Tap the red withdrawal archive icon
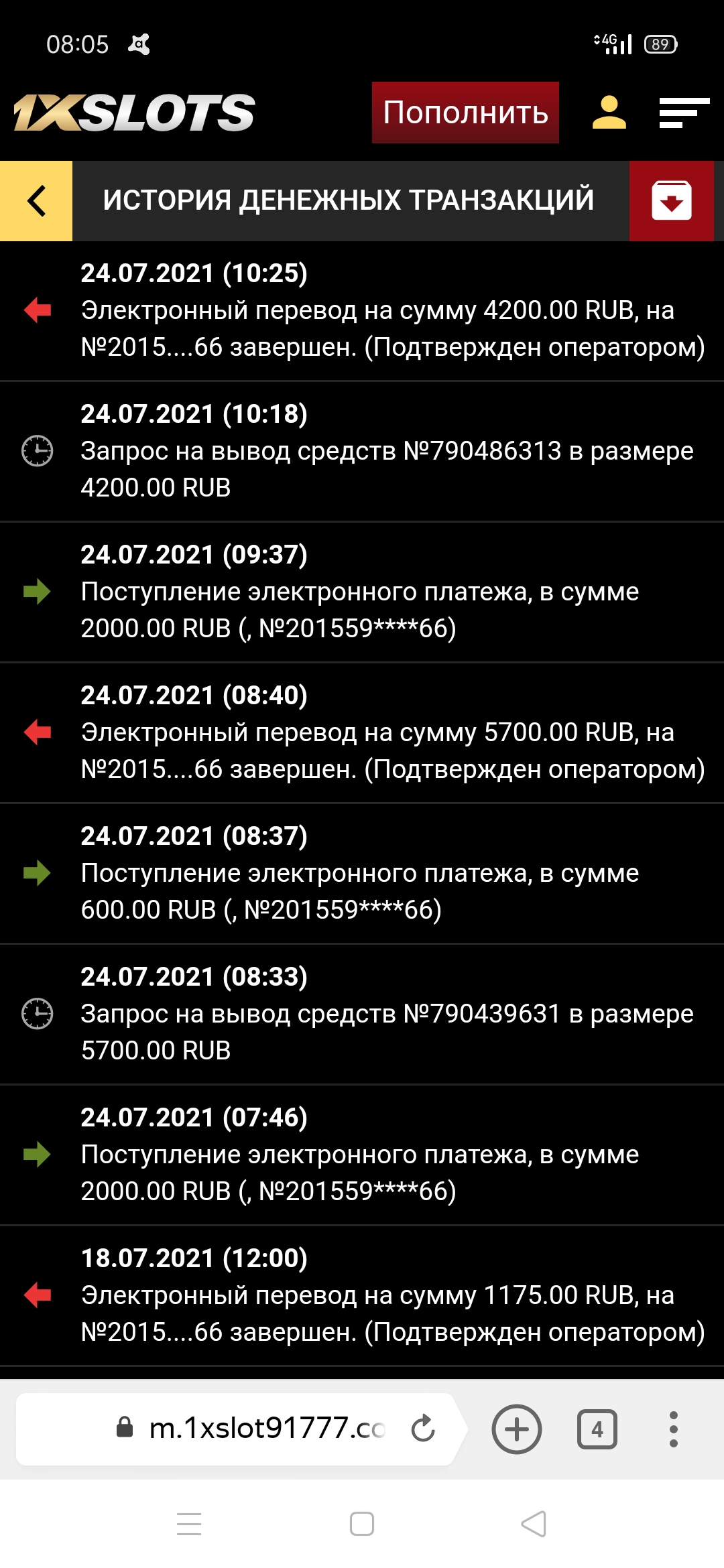 [x=671, y=200]
